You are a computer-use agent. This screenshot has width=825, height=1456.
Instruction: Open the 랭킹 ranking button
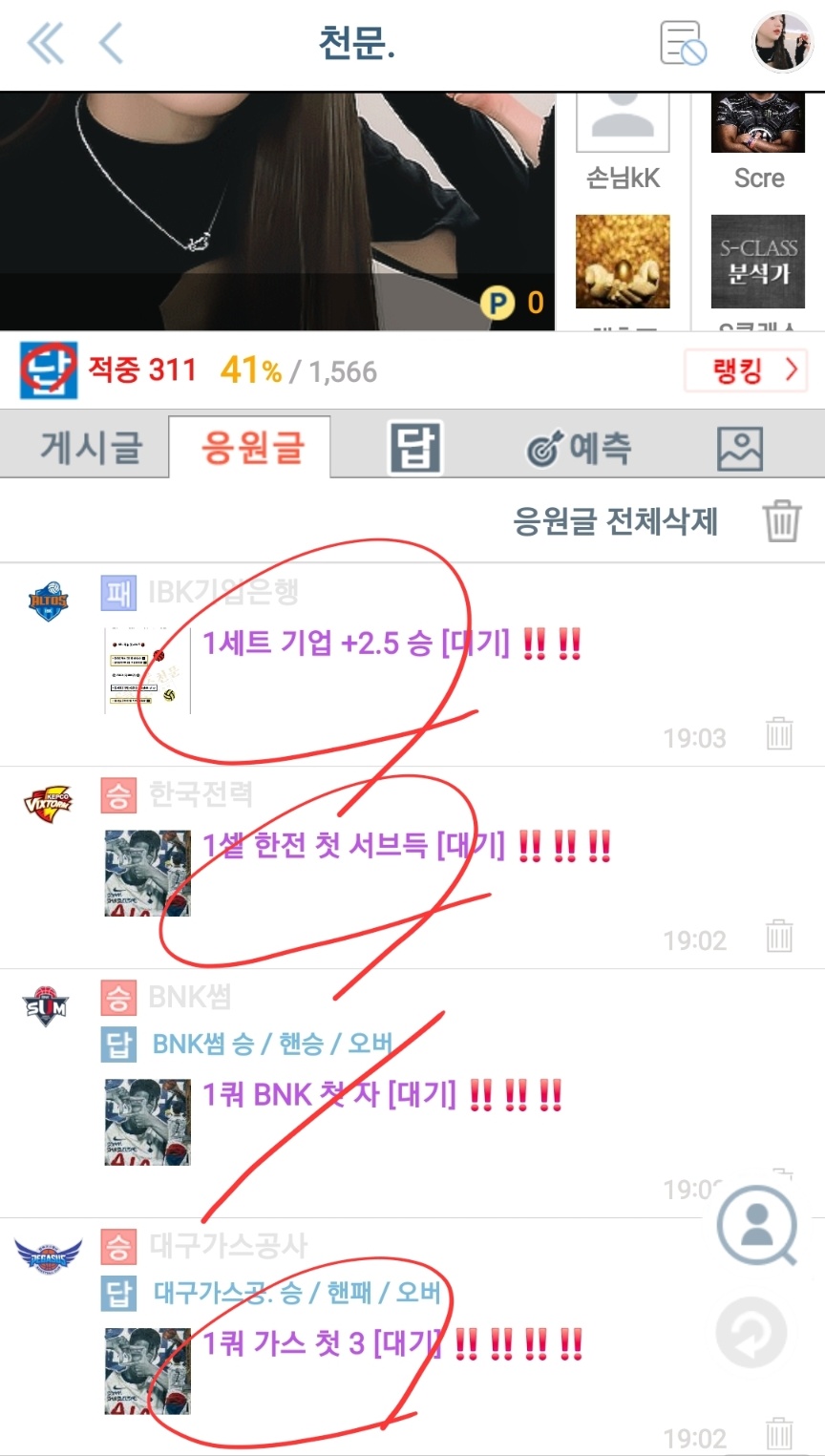tap(746, 370)
